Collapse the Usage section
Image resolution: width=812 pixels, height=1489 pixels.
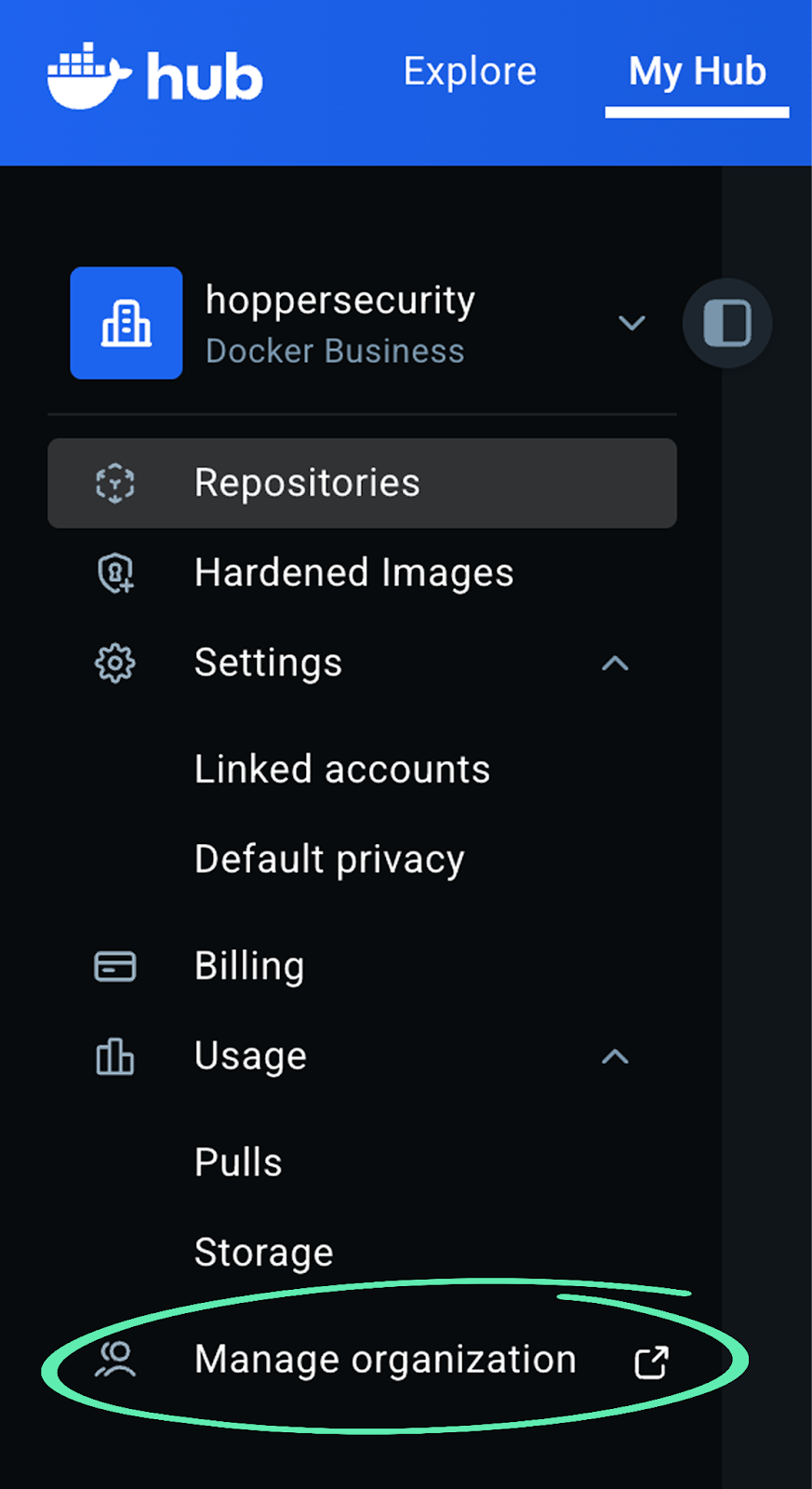(615, 1057)
